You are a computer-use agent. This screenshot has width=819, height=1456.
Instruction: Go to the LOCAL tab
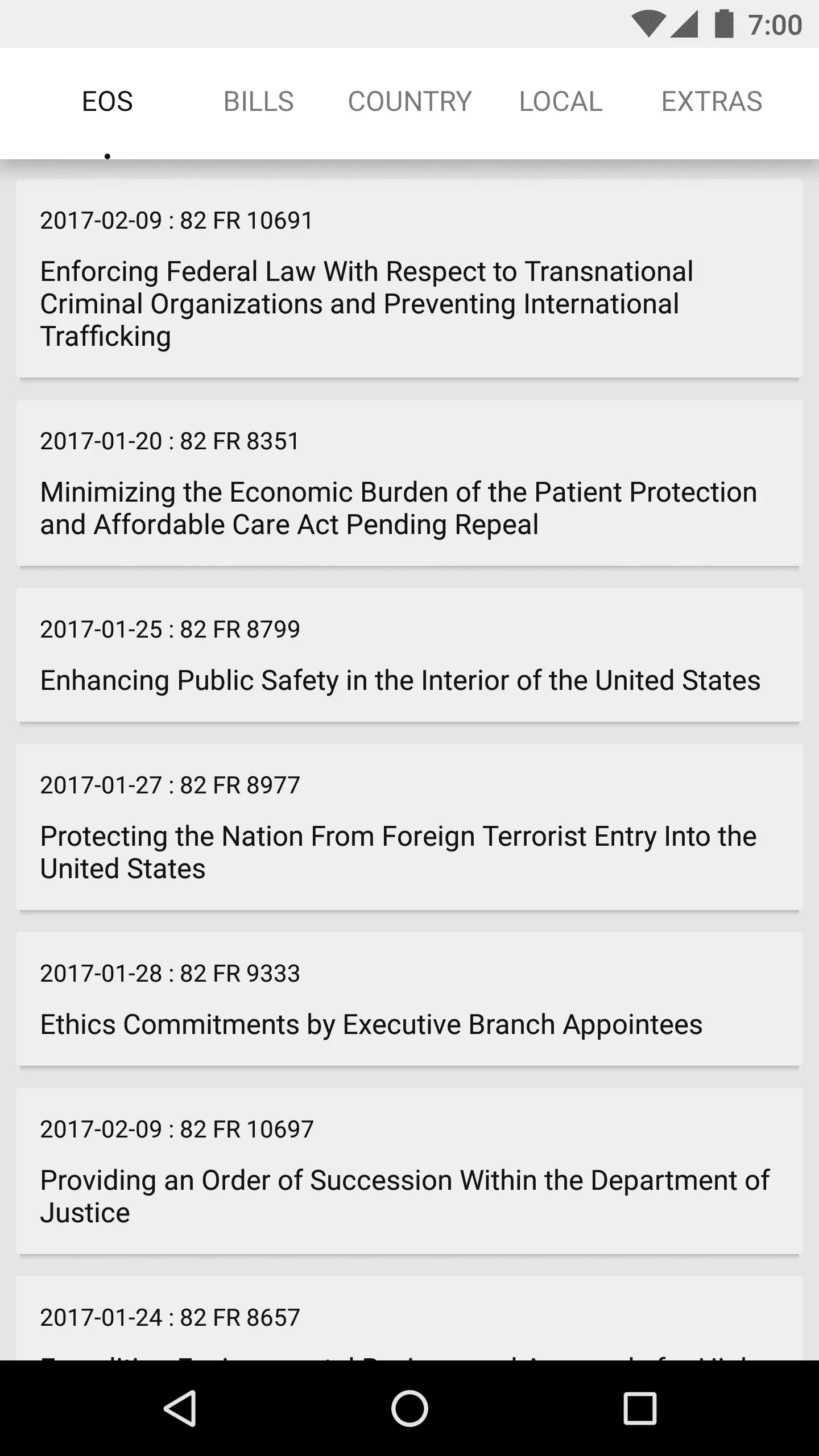coord(561,102)
